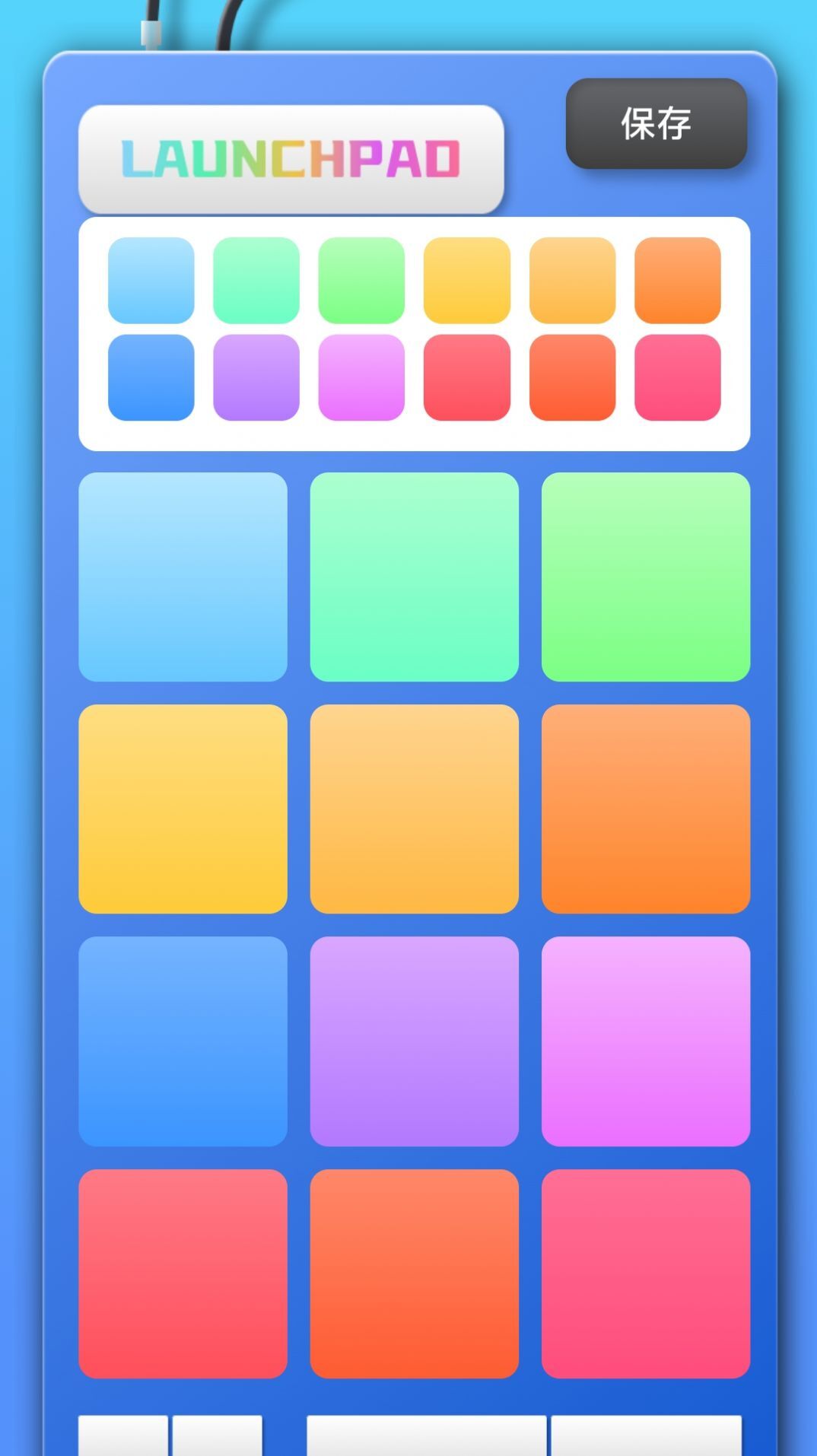Select the small light blue palette swatch

click(x=151, y=280)
